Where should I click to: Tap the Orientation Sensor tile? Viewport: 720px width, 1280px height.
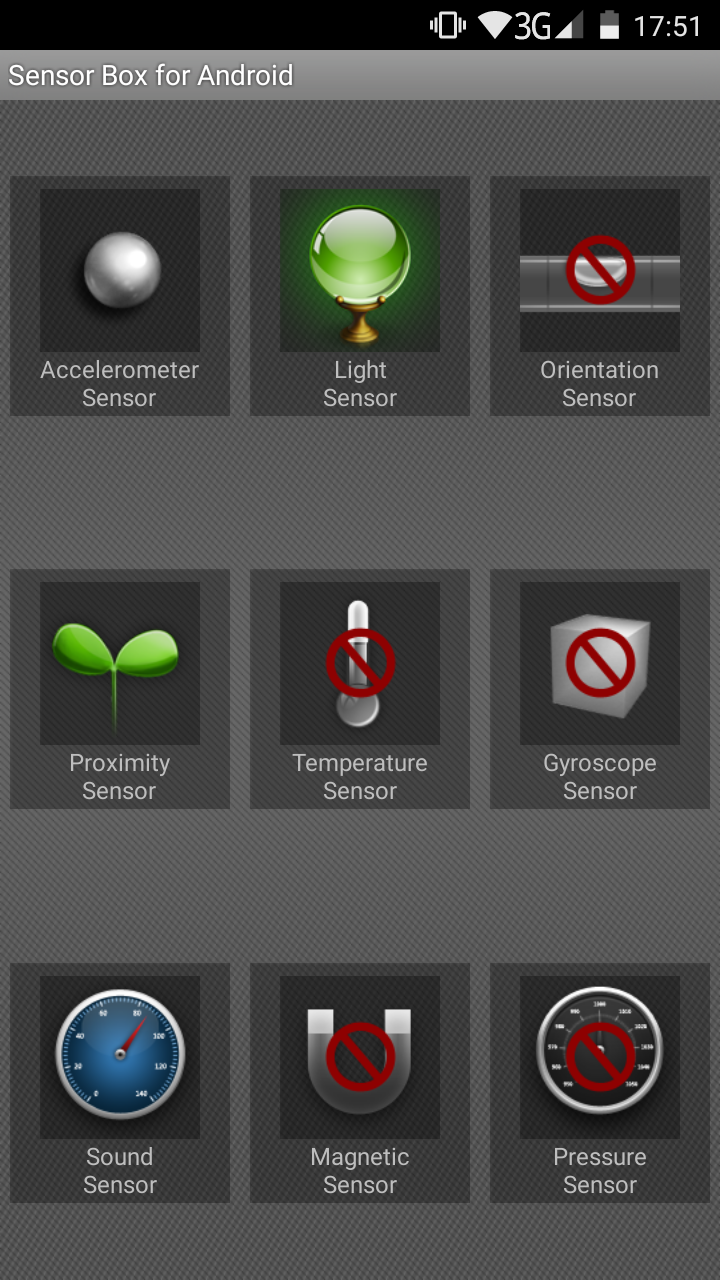coord(600,296)
